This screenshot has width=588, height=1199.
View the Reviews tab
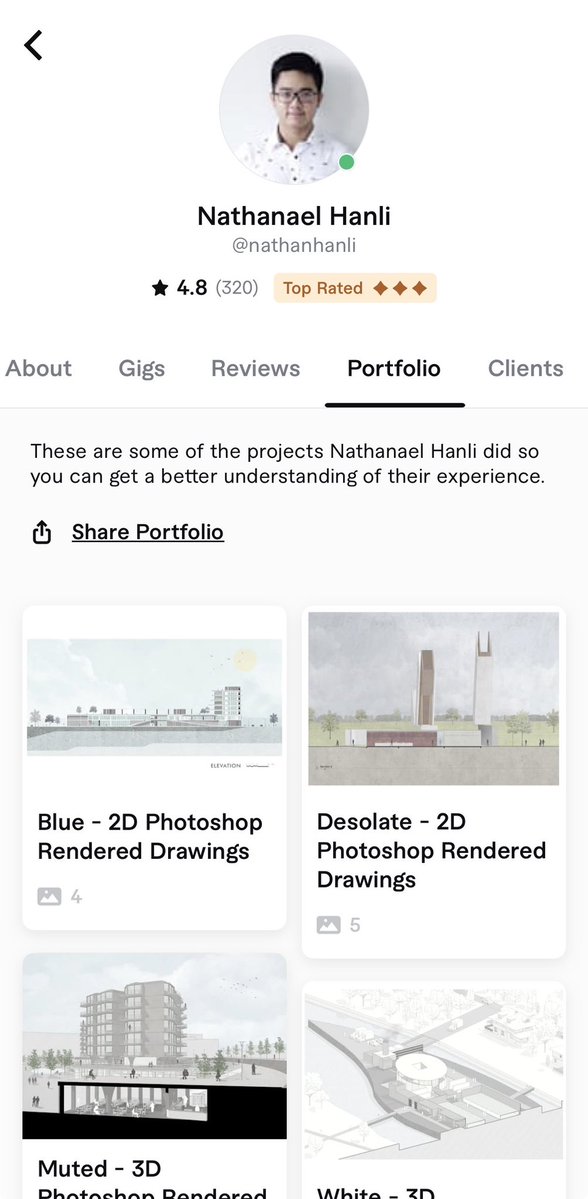(255, 369)
